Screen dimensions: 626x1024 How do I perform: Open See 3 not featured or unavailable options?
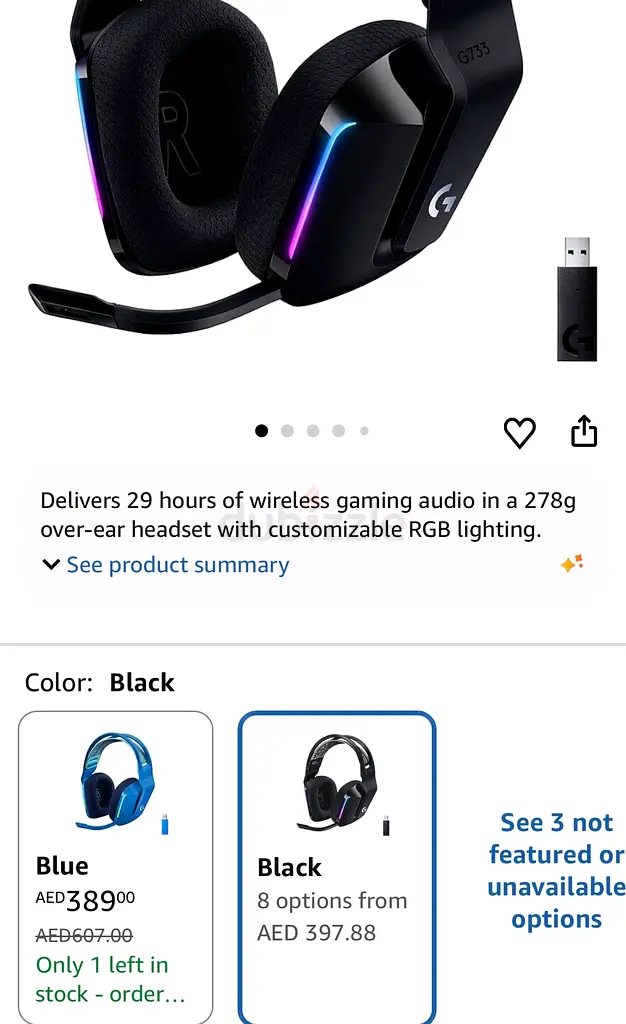point(556,870)
